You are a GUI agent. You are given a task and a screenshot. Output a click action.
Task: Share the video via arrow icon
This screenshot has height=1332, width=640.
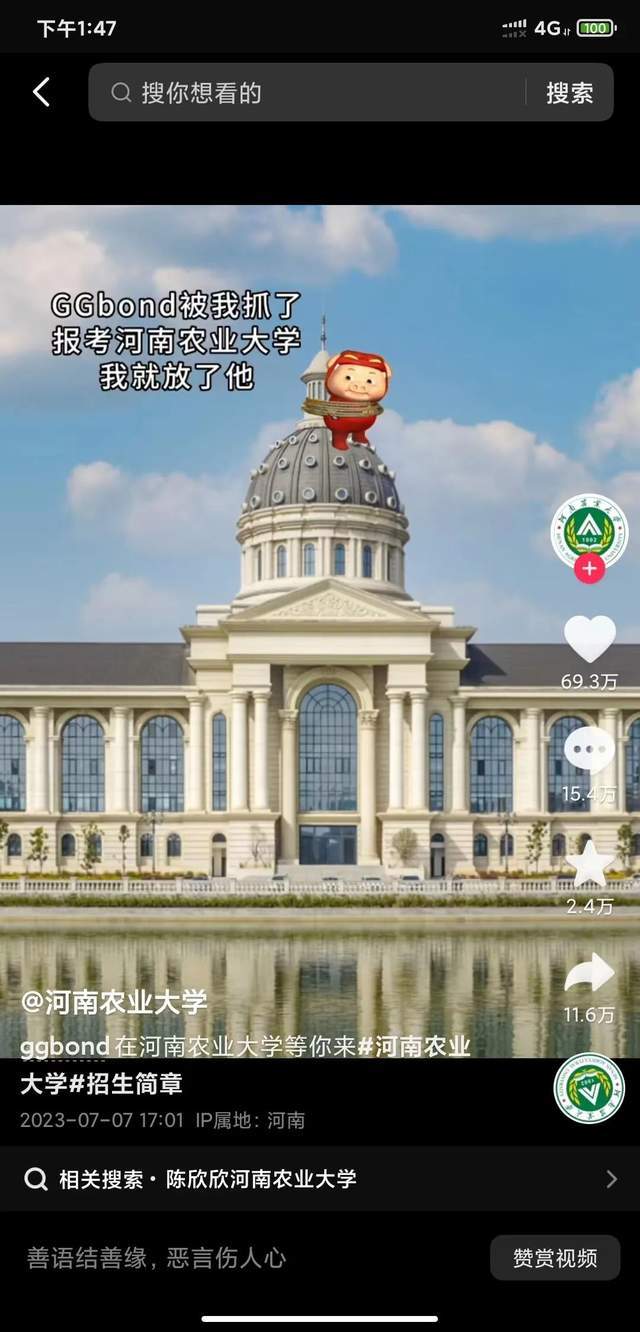(590, 973)
